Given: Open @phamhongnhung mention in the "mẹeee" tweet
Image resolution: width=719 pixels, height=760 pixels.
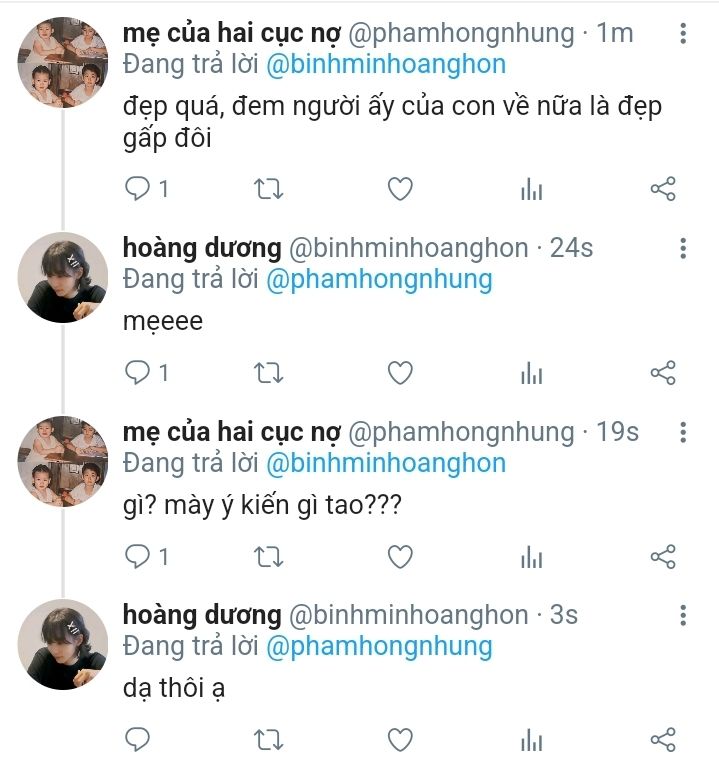Looking at the screenshot, I should coord(378,280).
